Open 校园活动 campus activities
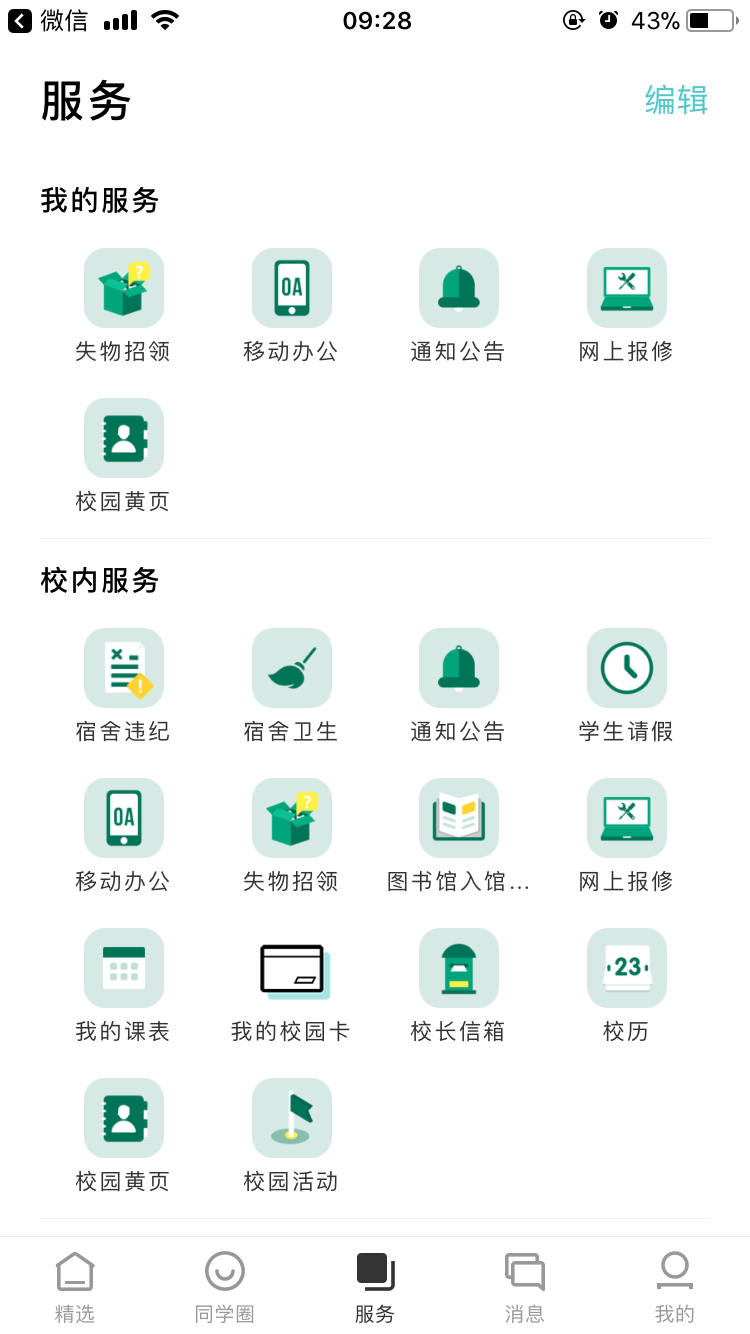750x1334 pixels. coord(291,1136)
